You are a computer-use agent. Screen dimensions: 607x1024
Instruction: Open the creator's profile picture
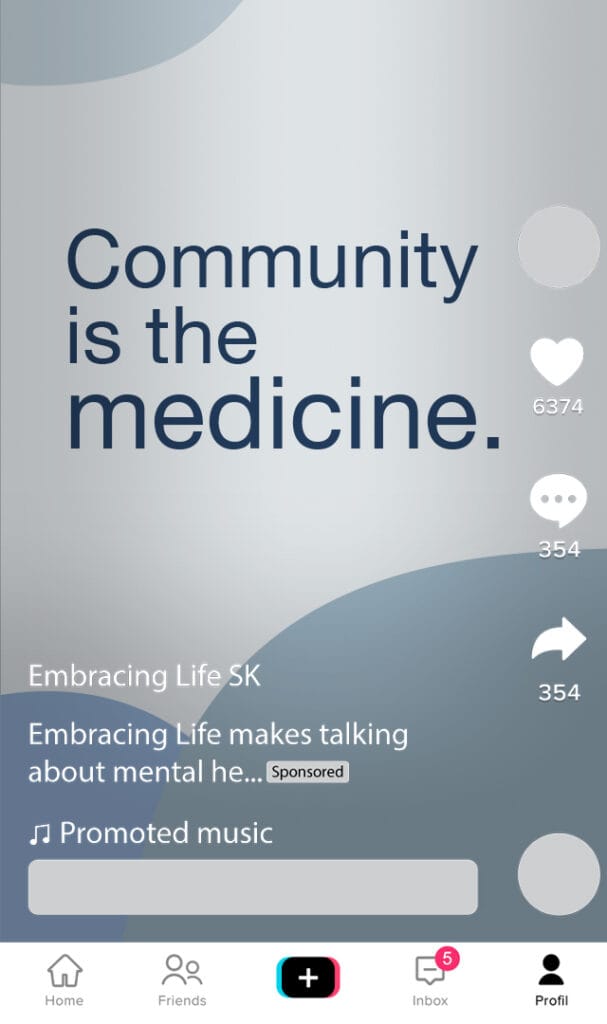click(558, 247)
